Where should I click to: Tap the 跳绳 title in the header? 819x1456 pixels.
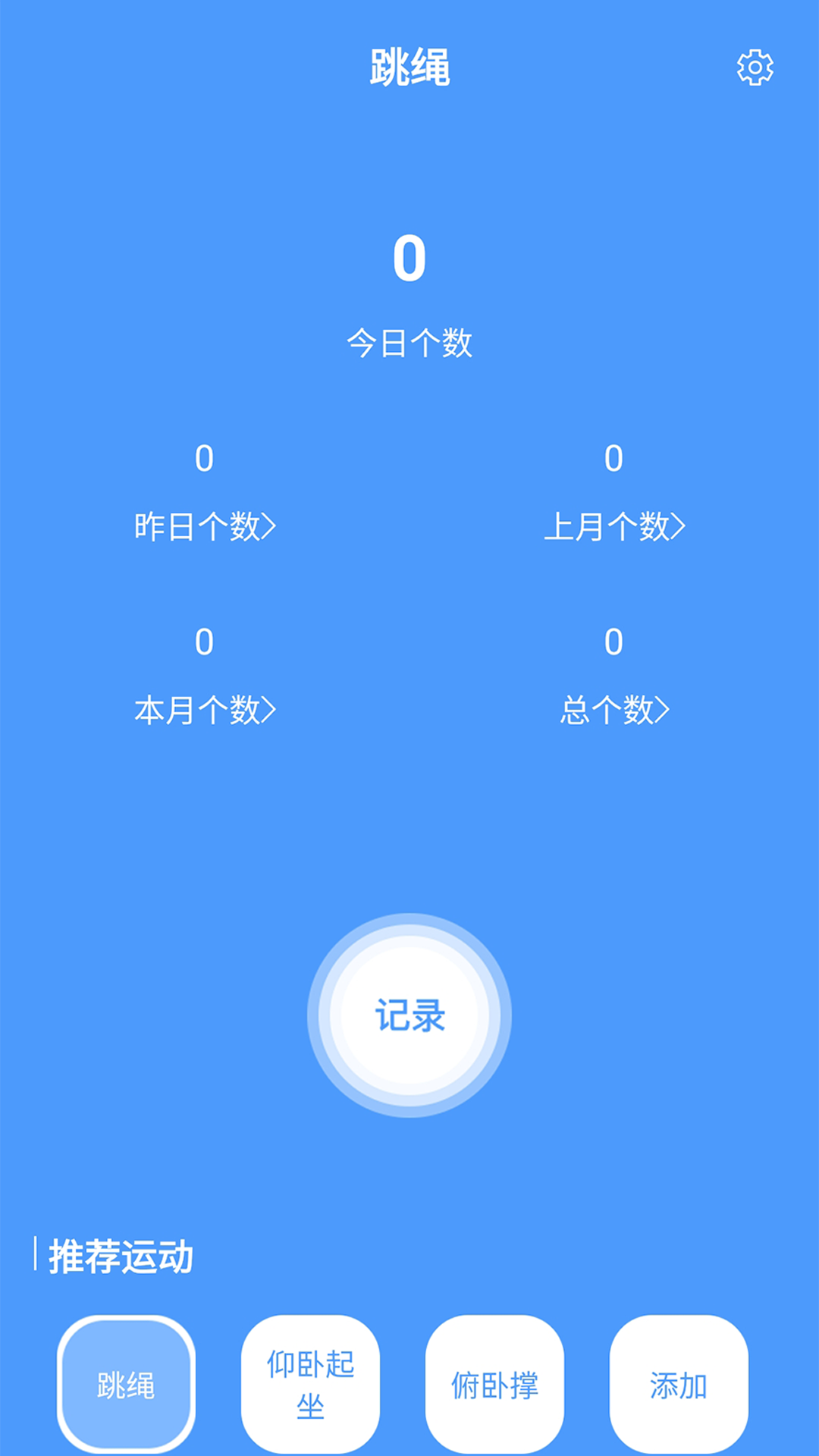point(409,66)
